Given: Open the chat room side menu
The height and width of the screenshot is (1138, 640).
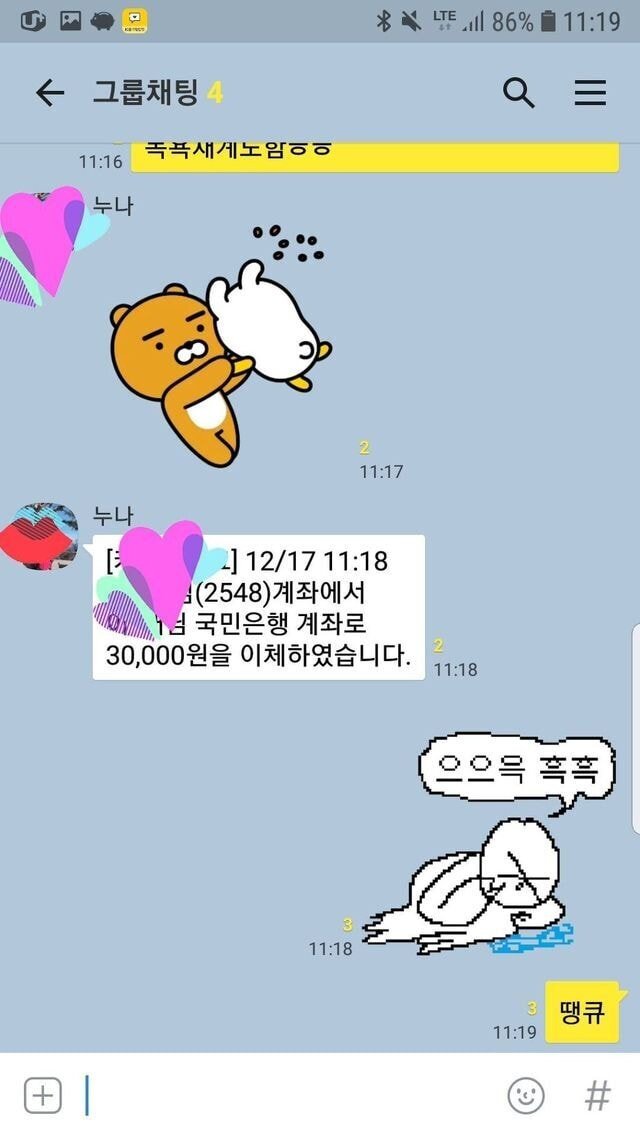Looking at the screenshot, I should pos(590,93).
